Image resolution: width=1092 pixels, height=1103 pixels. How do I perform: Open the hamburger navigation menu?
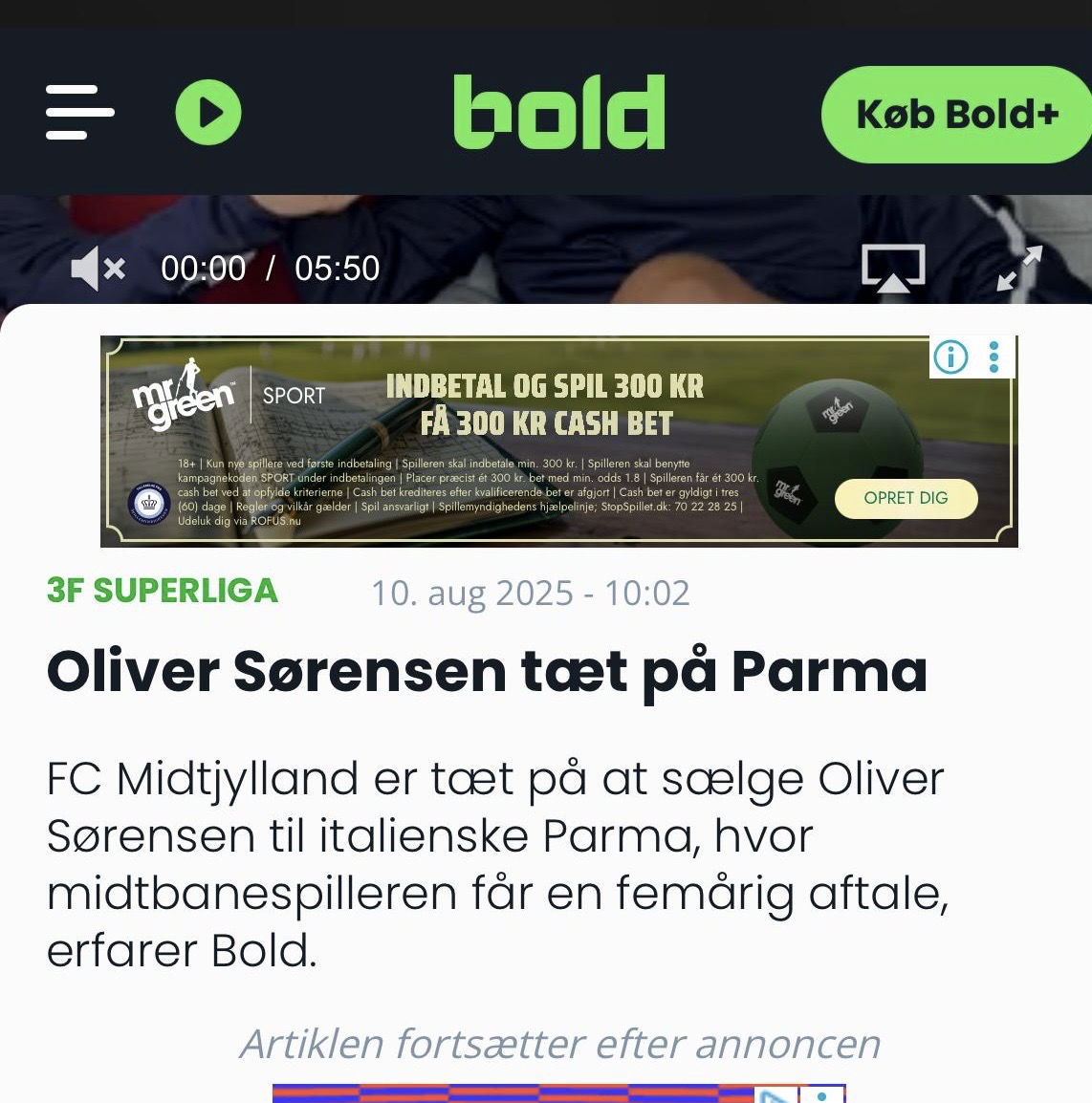(x=80, y=112)
